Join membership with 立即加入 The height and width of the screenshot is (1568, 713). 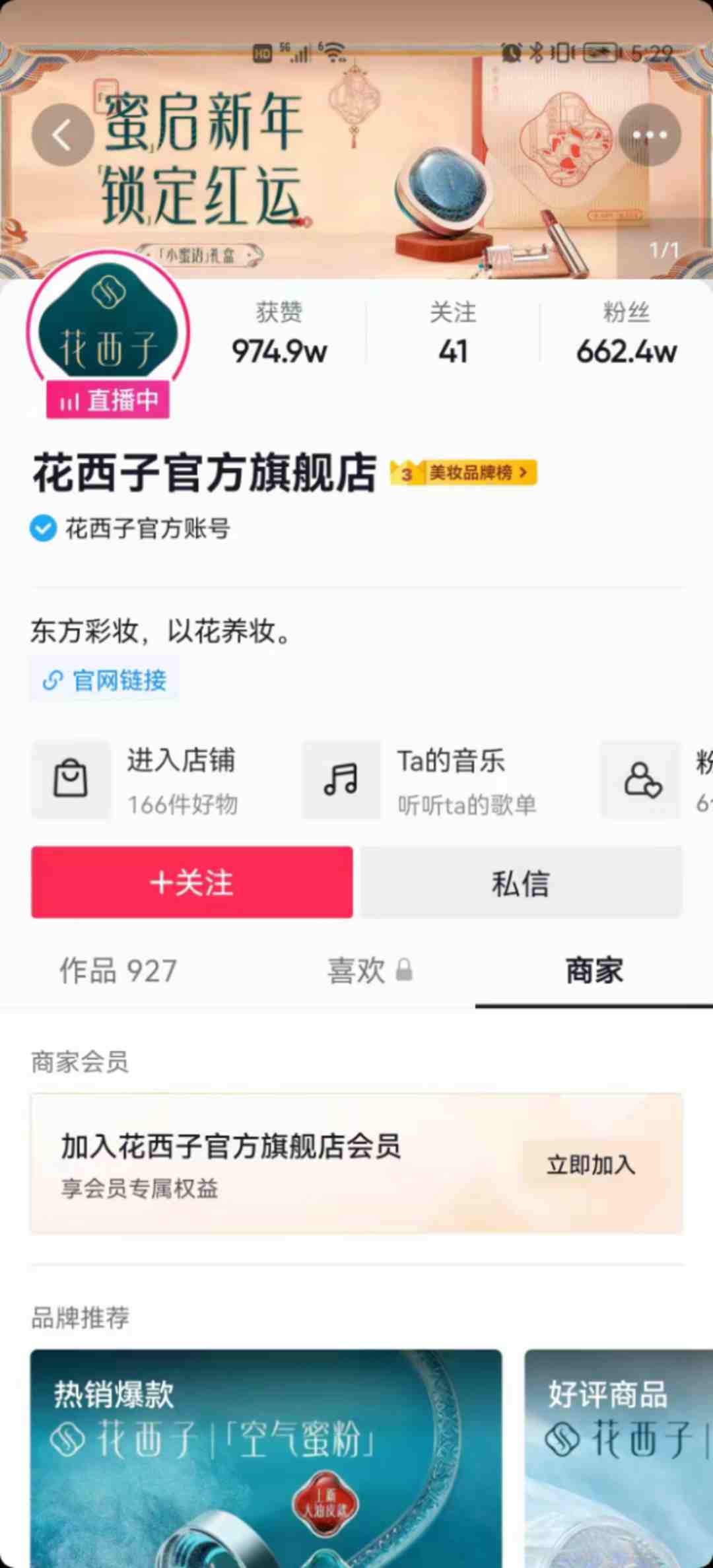pyautogui.click(x=591, y=1165)
